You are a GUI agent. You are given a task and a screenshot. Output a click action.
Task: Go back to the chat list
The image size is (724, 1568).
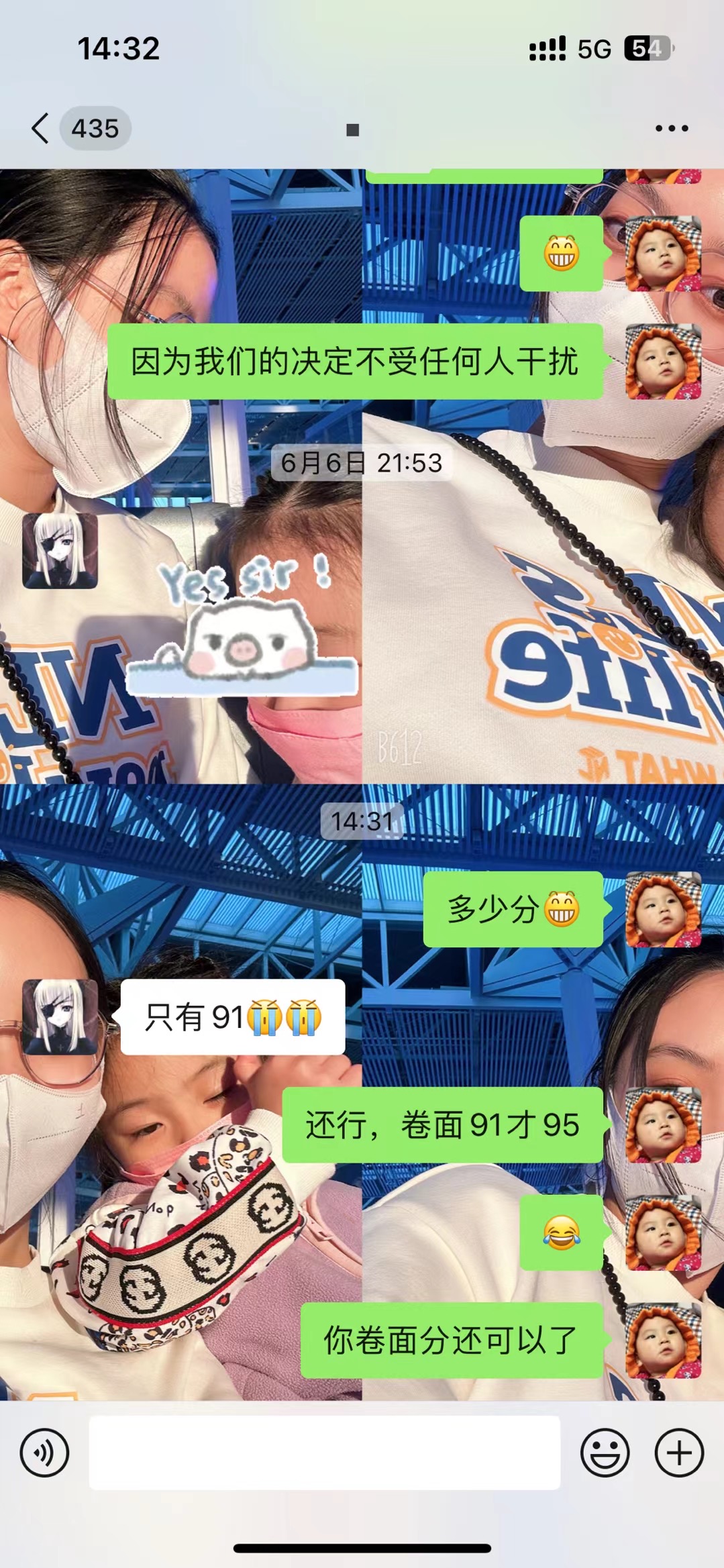[42, 128]
